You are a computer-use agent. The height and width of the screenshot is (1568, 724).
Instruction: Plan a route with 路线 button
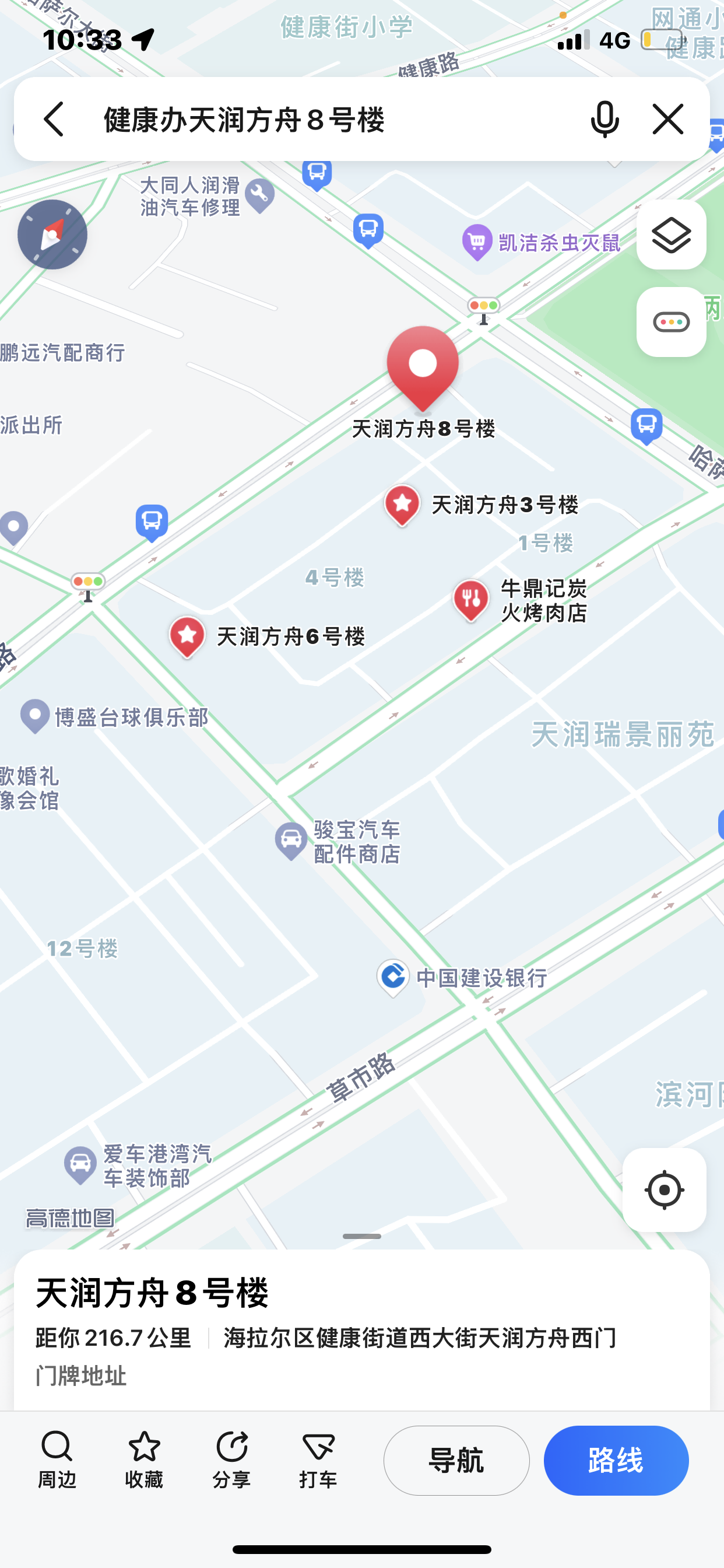[x=616, y=1460]
